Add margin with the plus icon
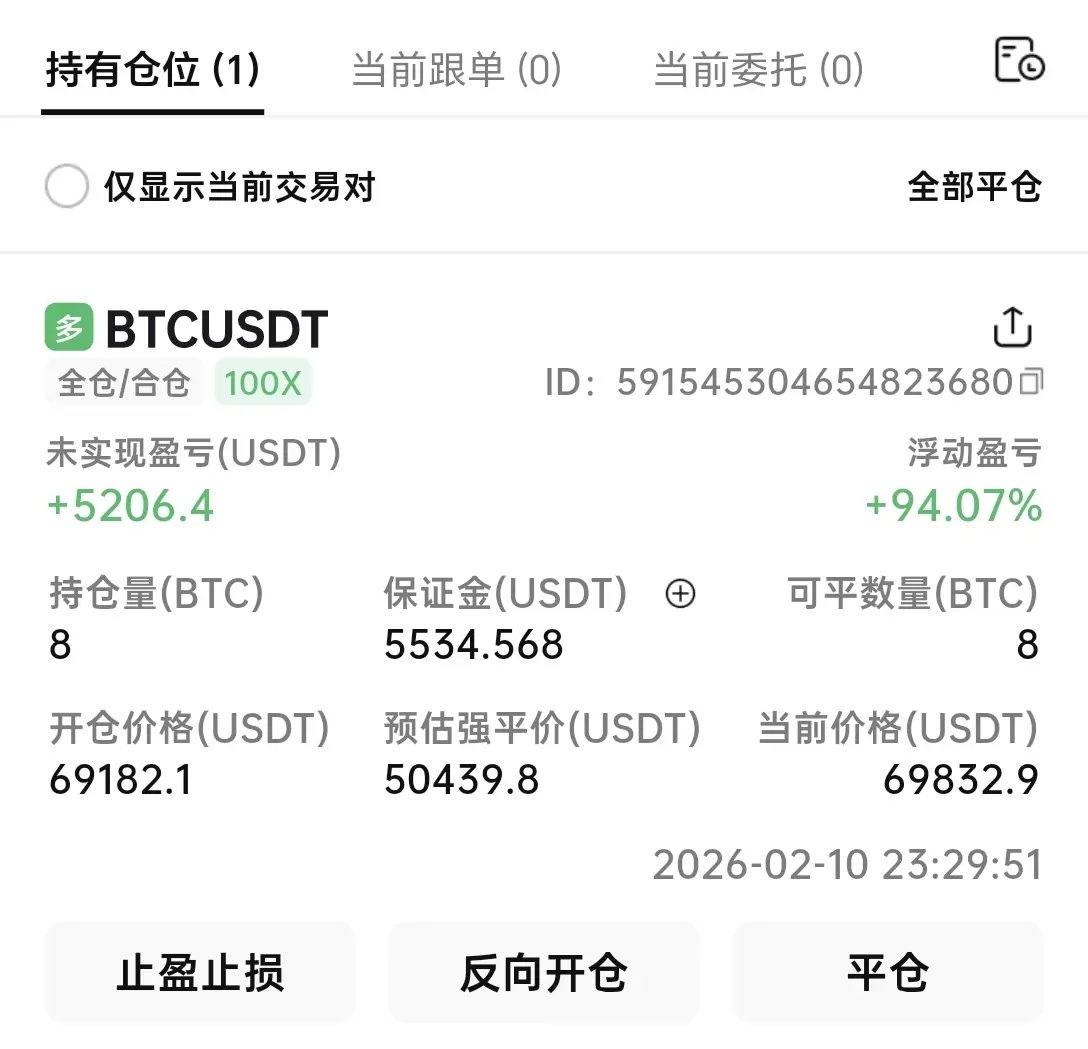The image size is (1088, 1049). tap(680, 595)
